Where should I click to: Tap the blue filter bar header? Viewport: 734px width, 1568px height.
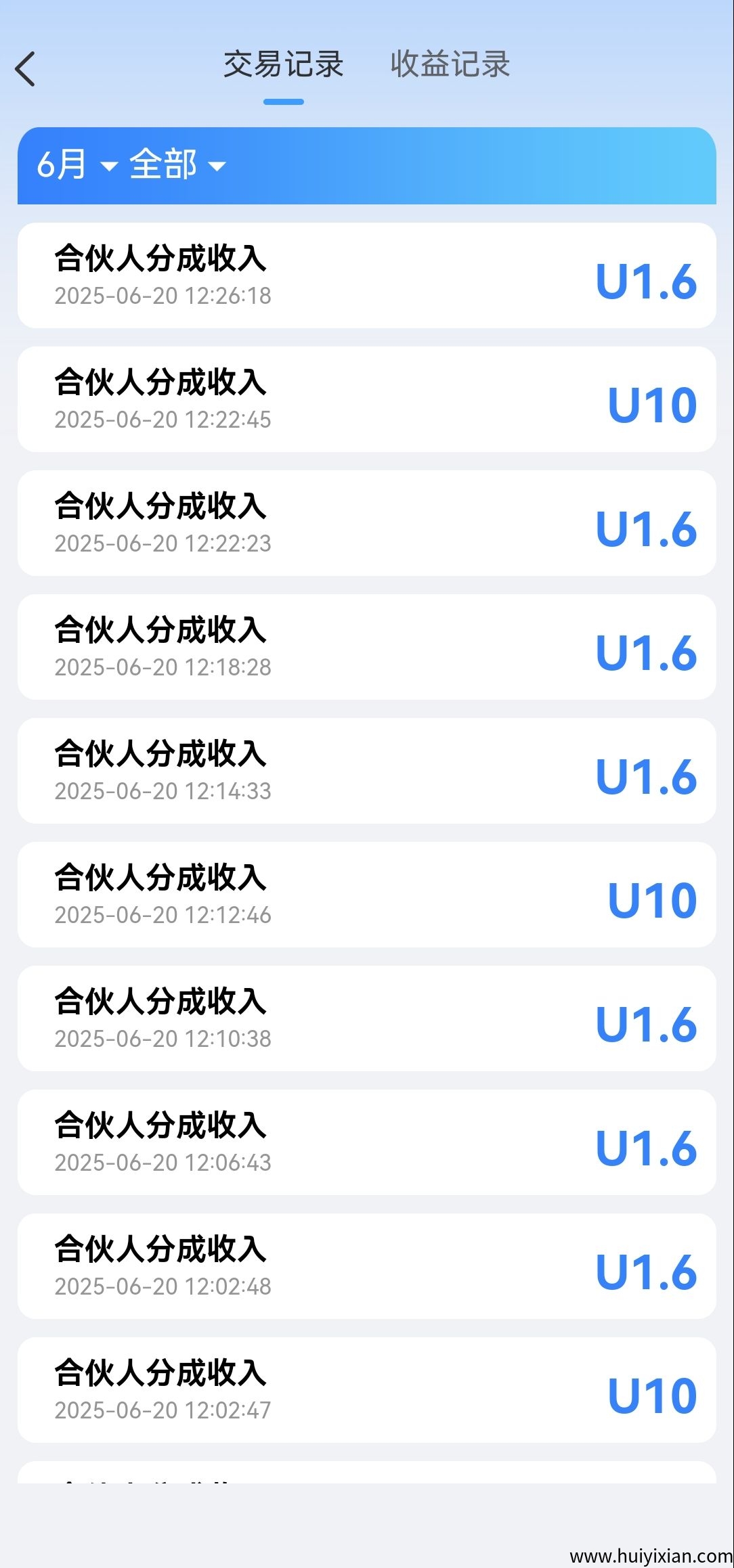[367, 164]
